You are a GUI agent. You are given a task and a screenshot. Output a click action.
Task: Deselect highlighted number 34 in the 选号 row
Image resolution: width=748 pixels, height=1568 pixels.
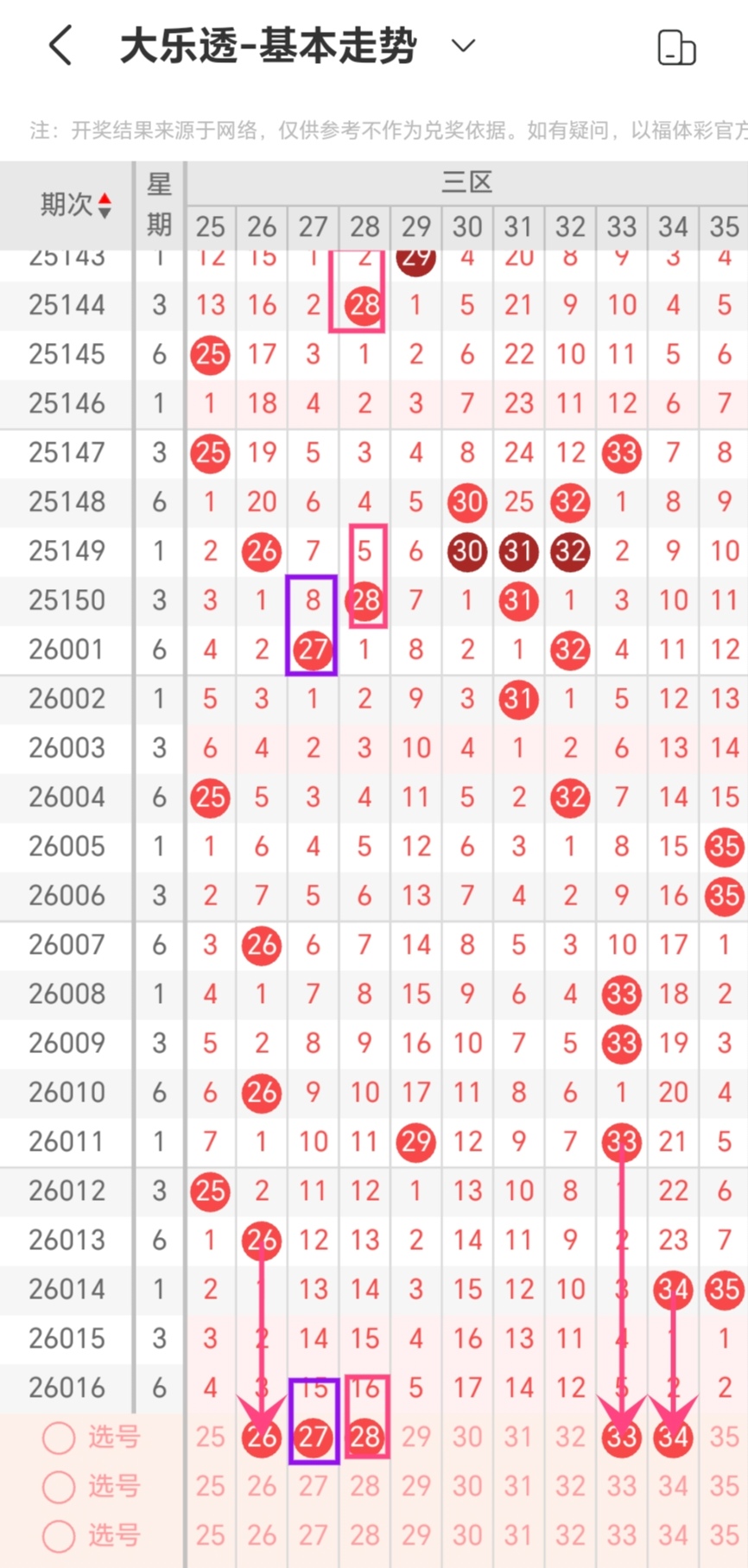coord(673,1437)
